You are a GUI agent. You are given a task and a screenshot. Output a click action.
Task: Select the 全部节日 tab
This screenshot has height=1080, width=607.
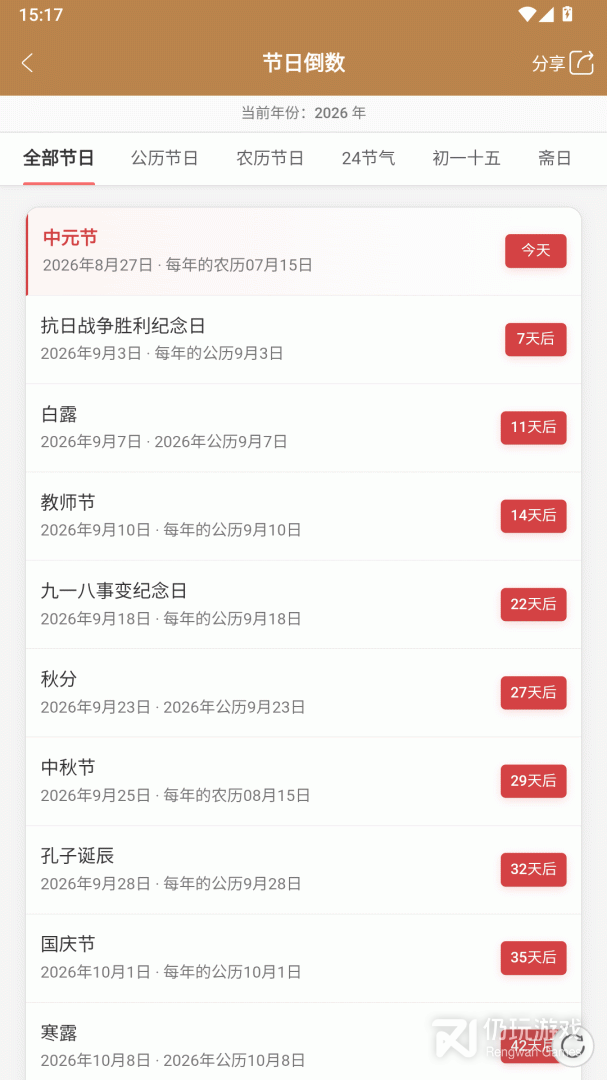(59, 158)
